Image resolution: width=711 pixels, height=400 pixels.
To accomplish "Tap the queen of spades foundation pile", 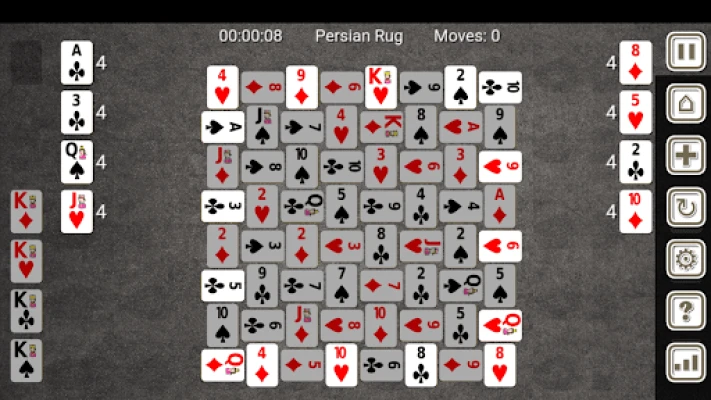I will coord(77,161).
